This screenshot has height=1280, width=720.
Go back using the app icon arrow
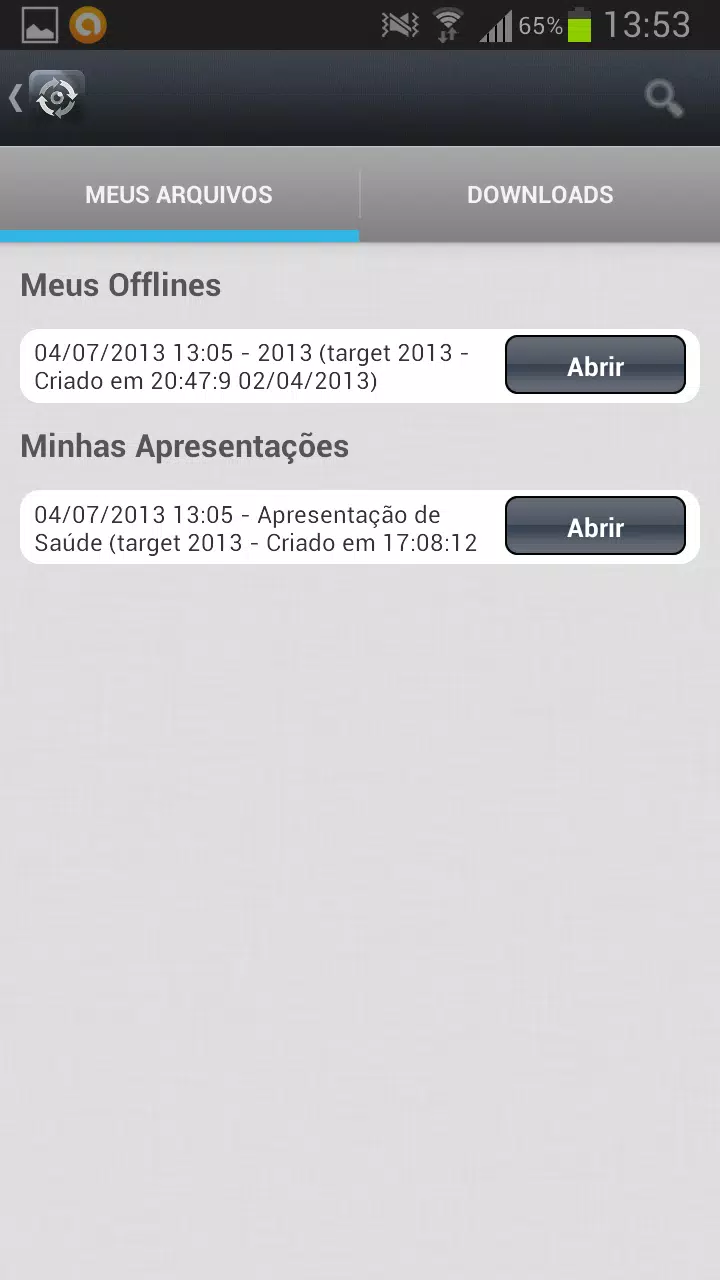46,98
